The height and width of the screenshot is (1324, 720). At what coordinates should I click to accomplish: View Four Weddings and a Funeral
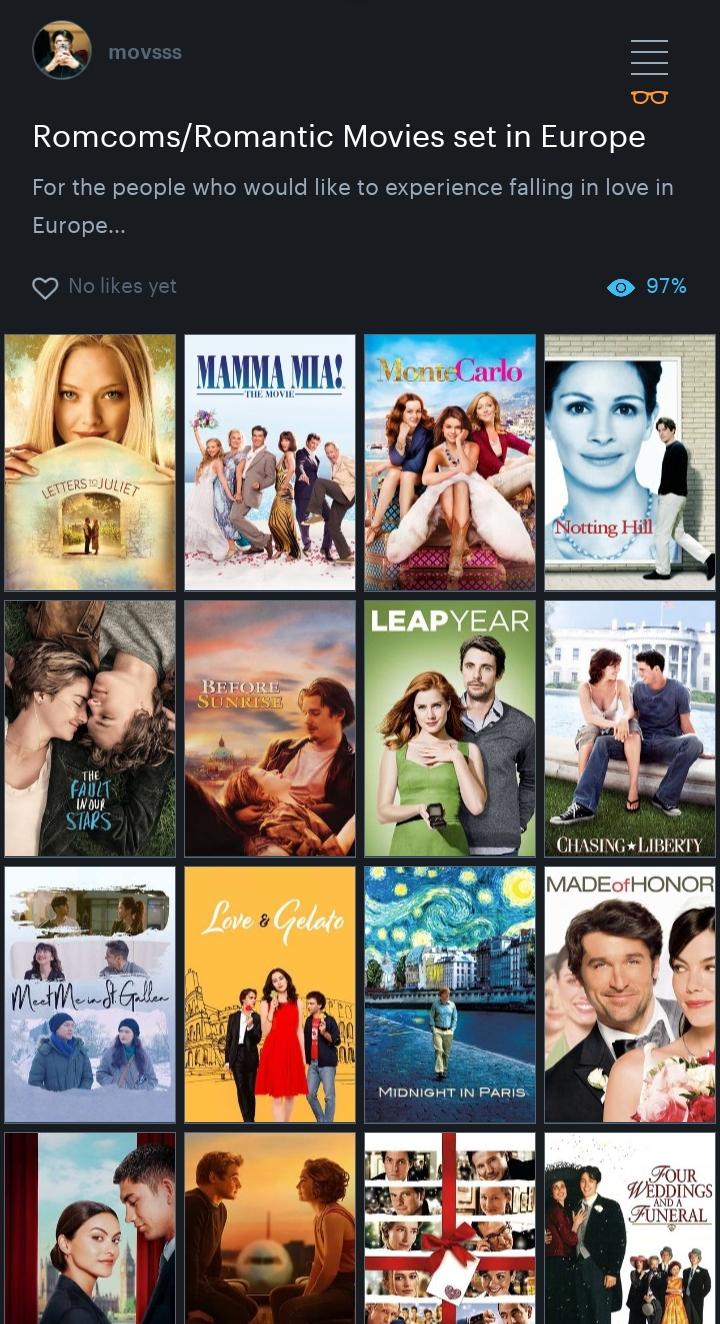click(630, 1228)
